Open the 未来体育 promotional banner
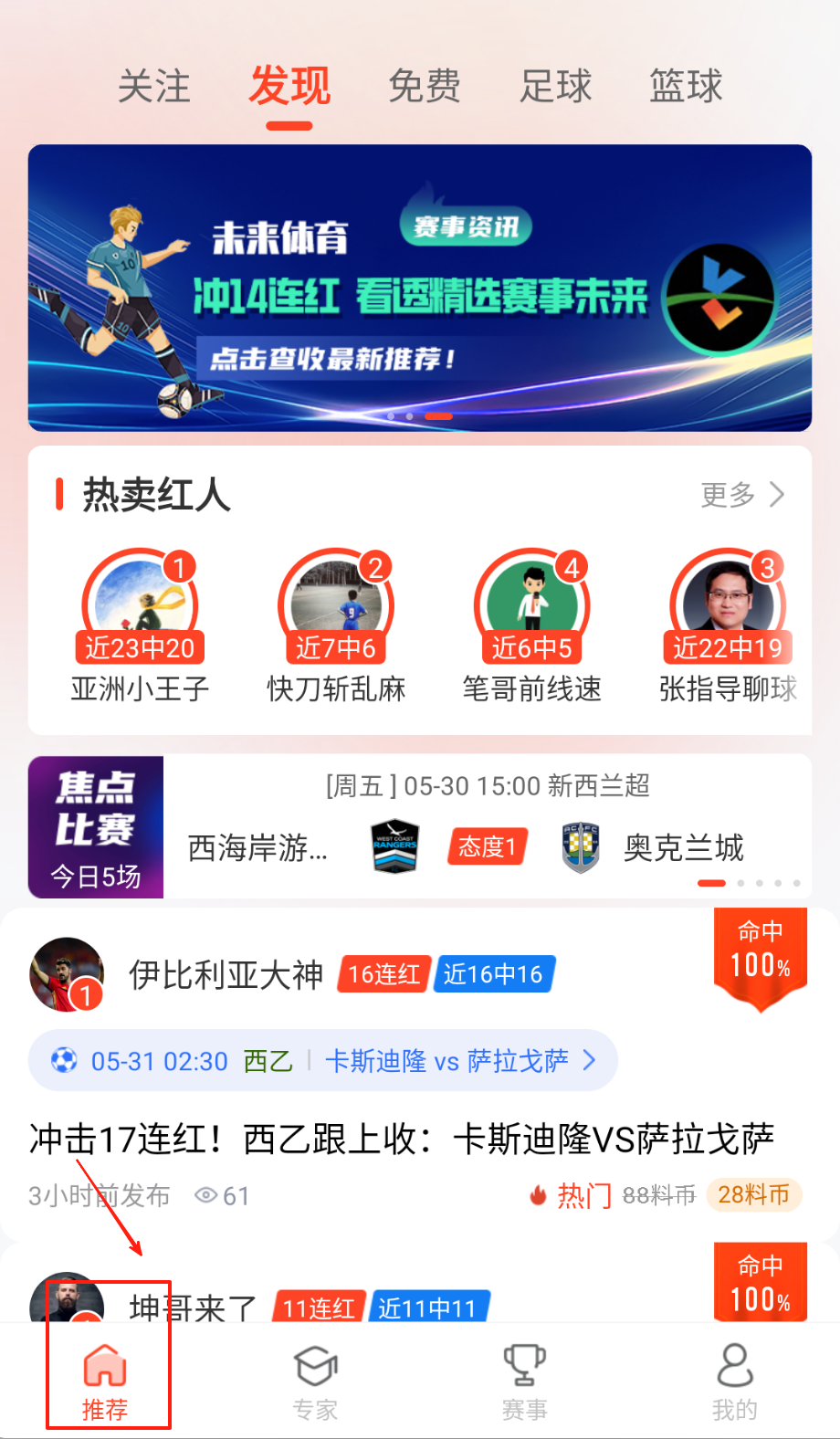The height and width of the screenshot is (1439, 840). [x=420, y=288]
